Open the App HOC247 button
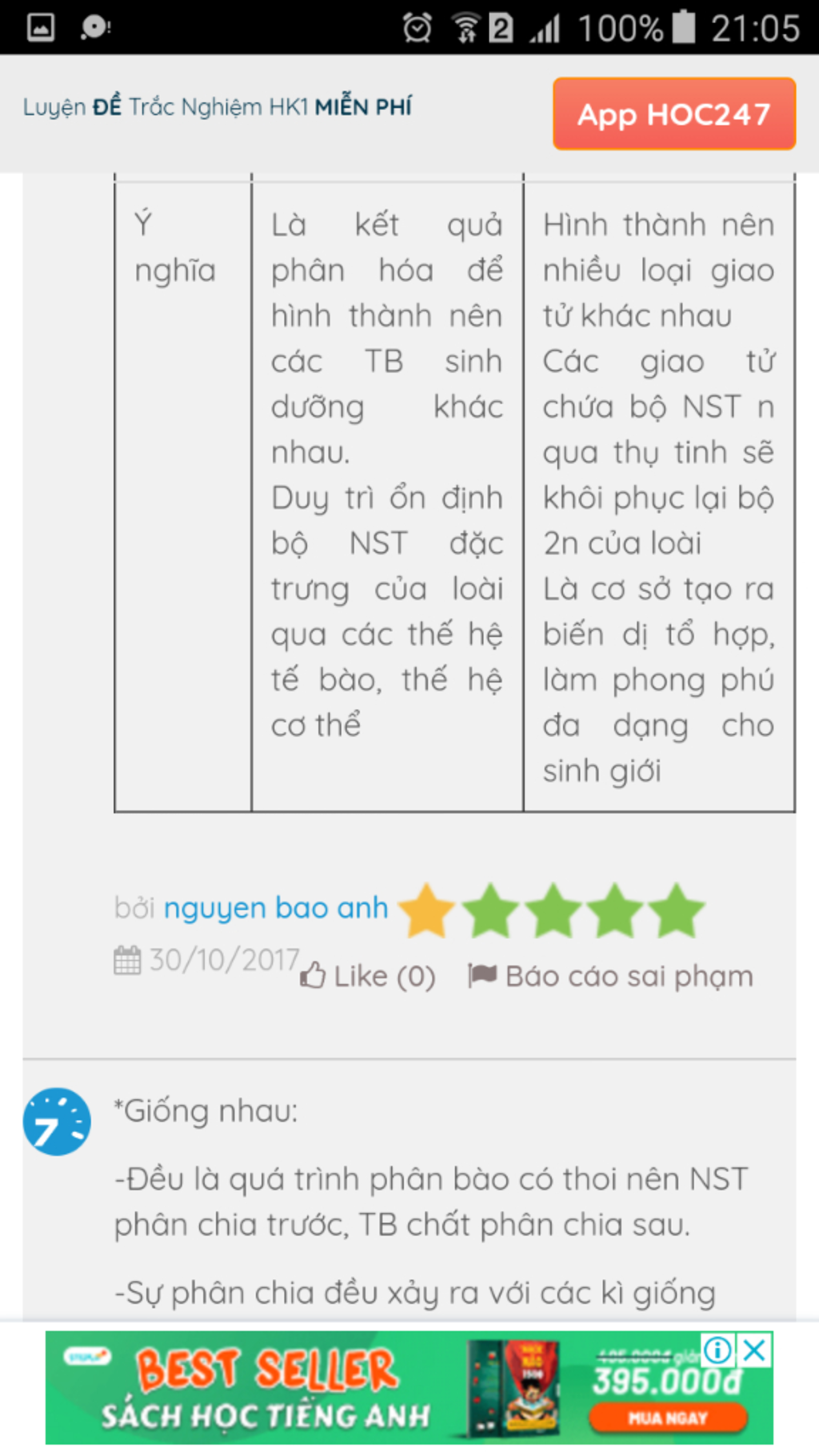 [x=673, y=114]
